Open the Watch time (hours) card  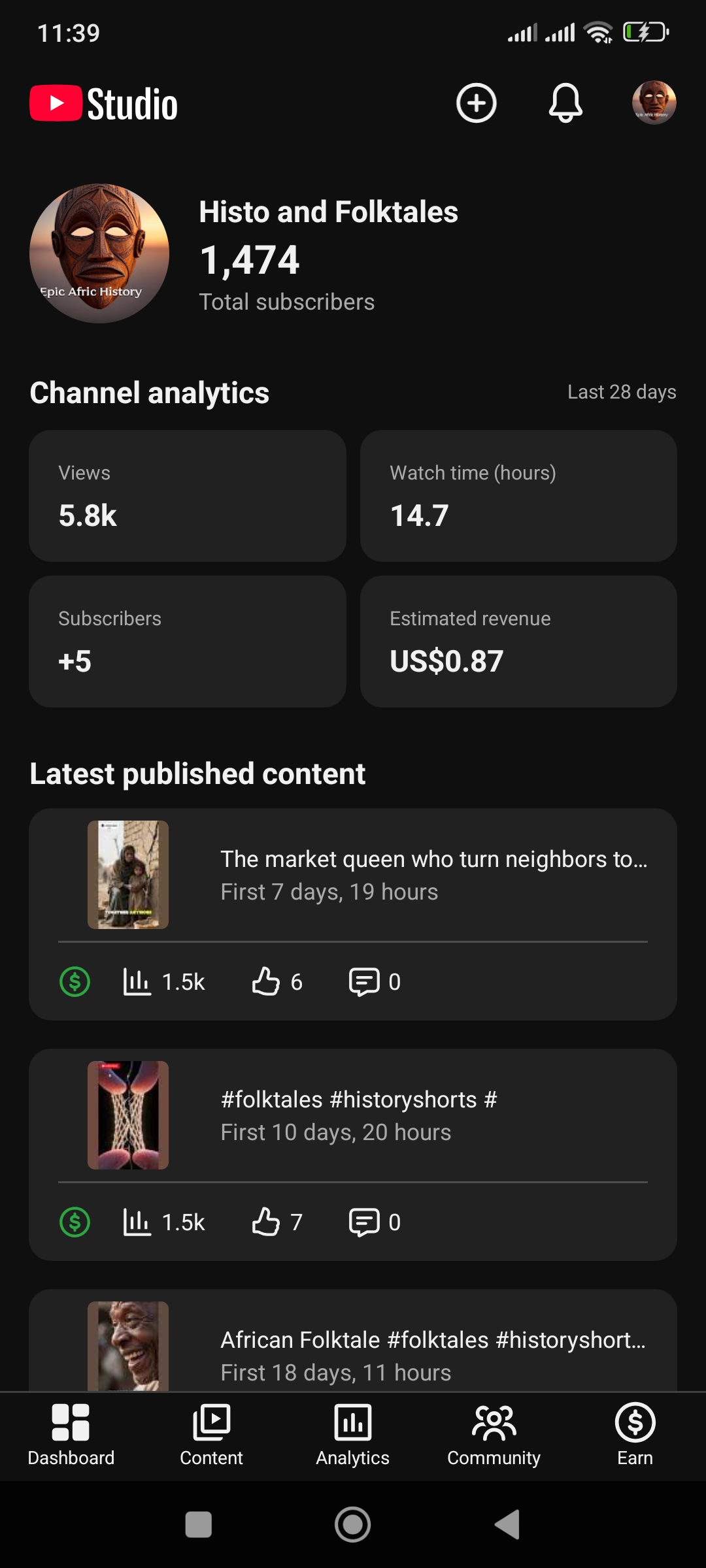pyautogui.click(x=518, y=496)
